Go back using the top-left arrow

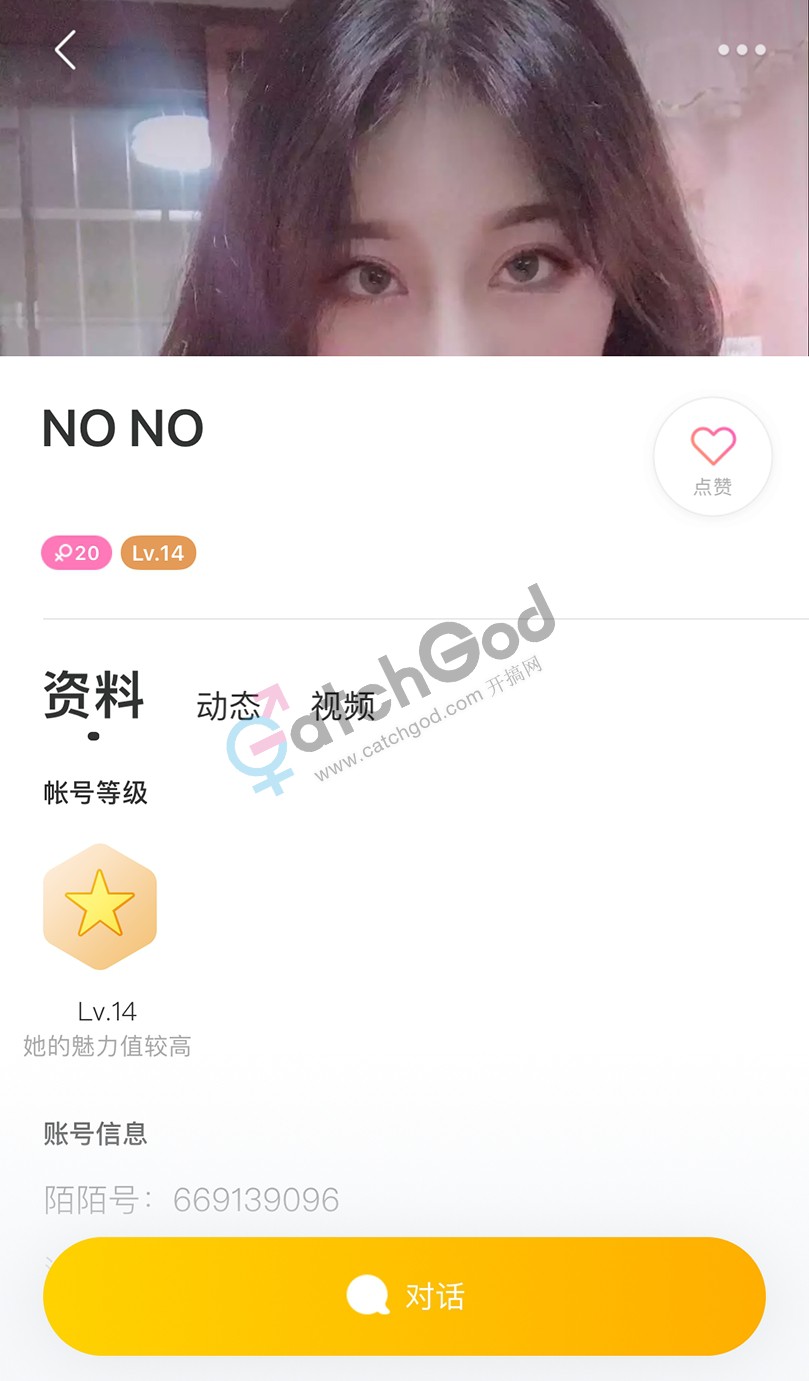pos(65,50)
